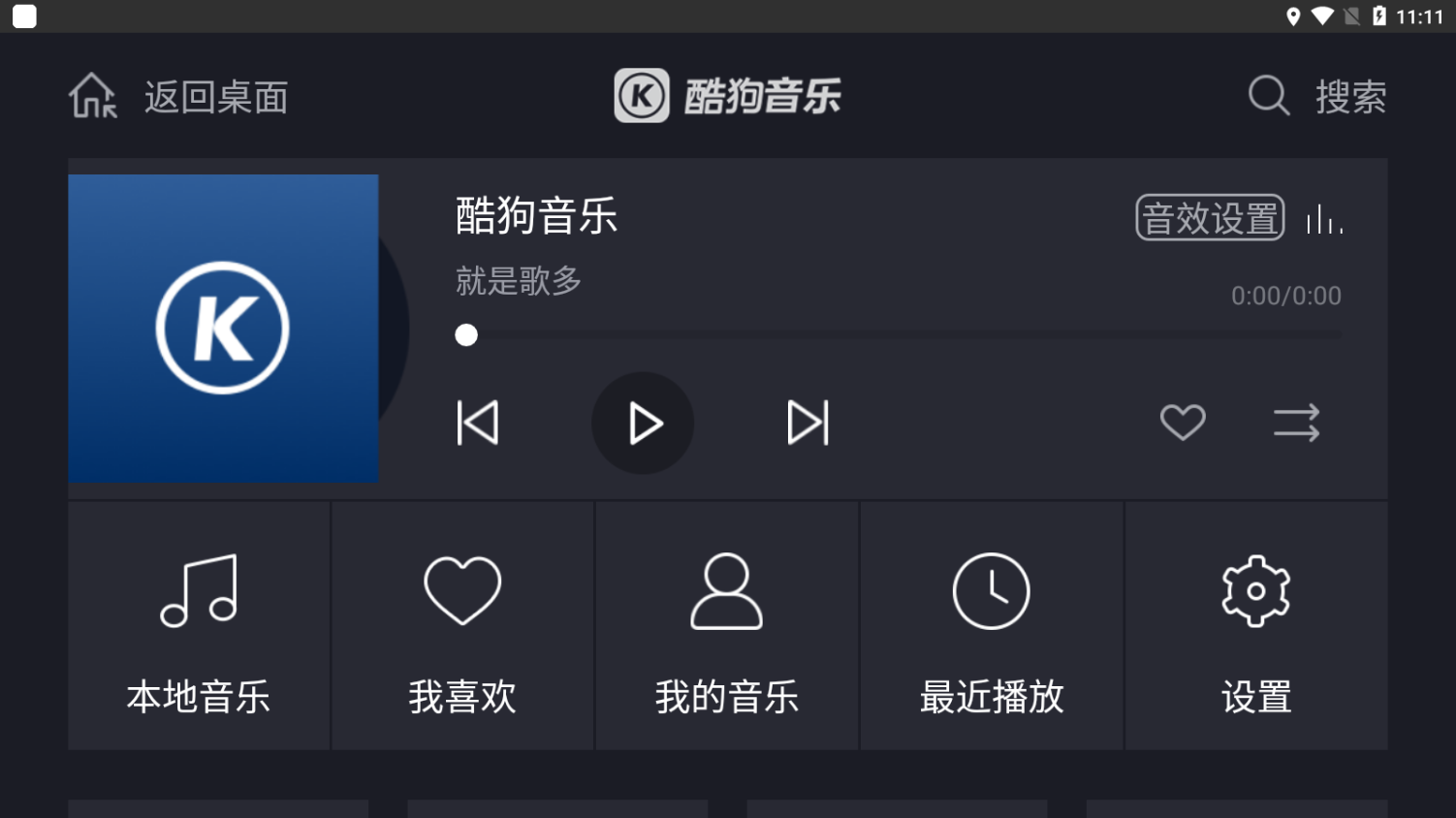Favorite the current song with the heart
Viewport: 1456px width, 818px height.
1183,423
